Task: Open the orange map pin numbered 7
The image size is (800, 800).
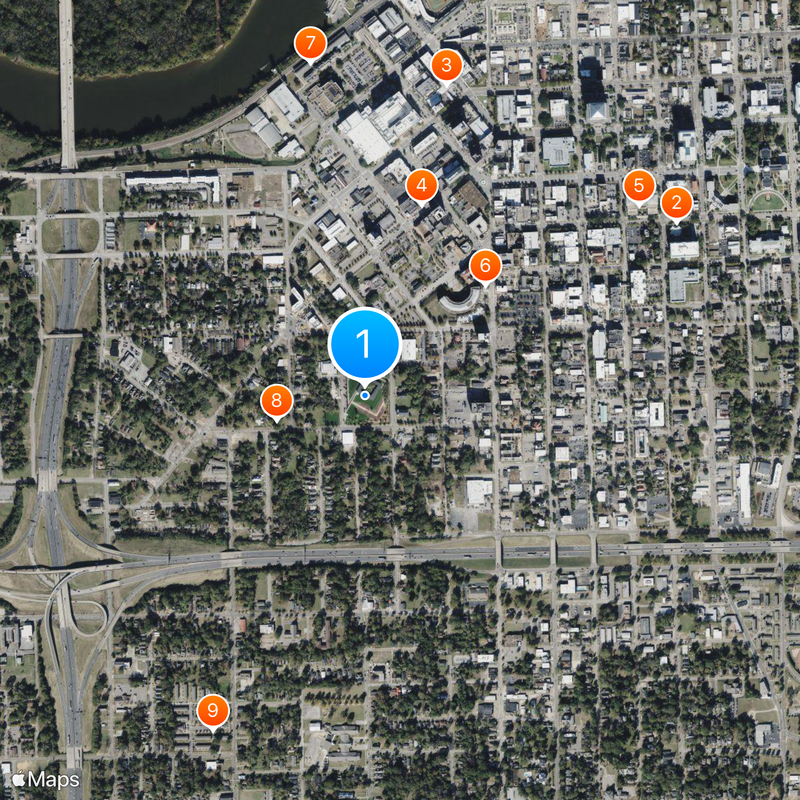Action: point(311,44)
